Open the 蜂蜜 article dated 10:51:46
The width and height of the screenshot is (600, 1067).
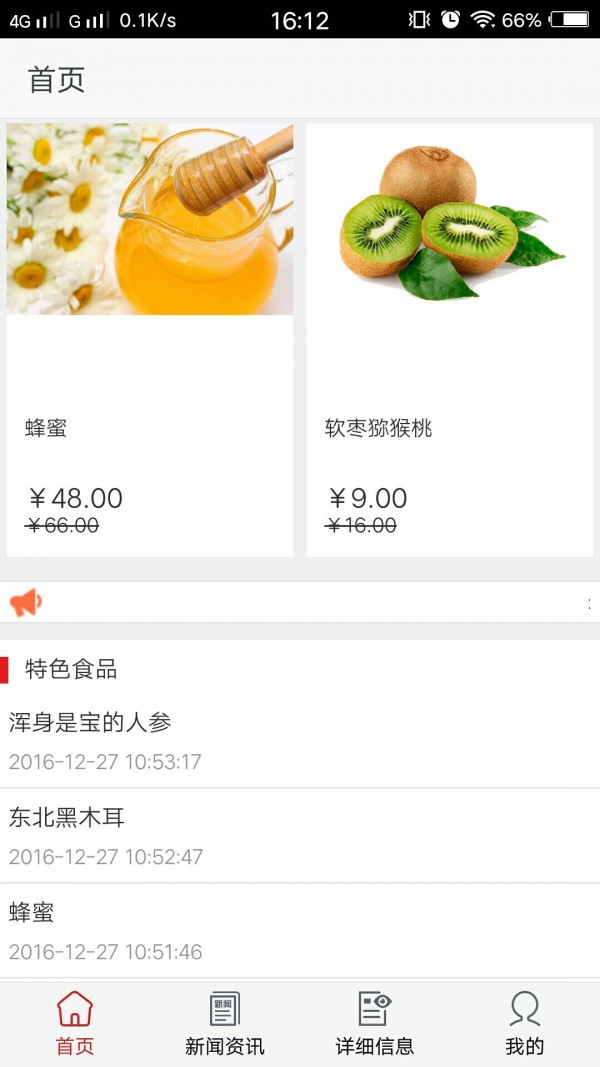click(x=300, y=930)
